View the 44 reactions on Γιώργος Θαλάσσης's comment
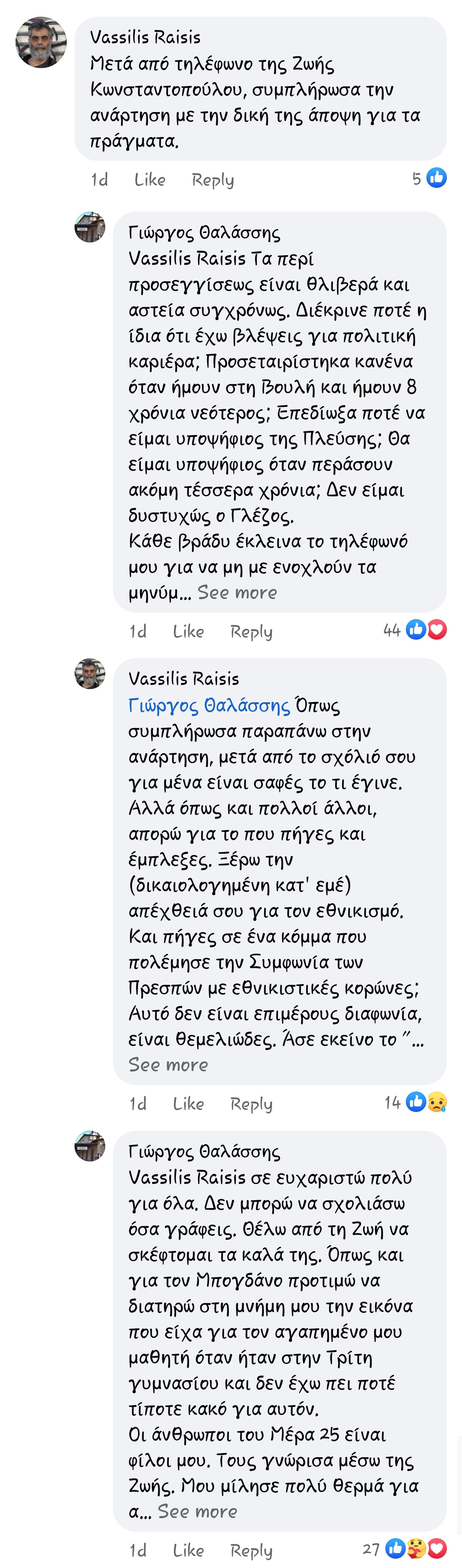This screenshot has width=462, height=1568. pyautogui.click(x=415, y=630)
